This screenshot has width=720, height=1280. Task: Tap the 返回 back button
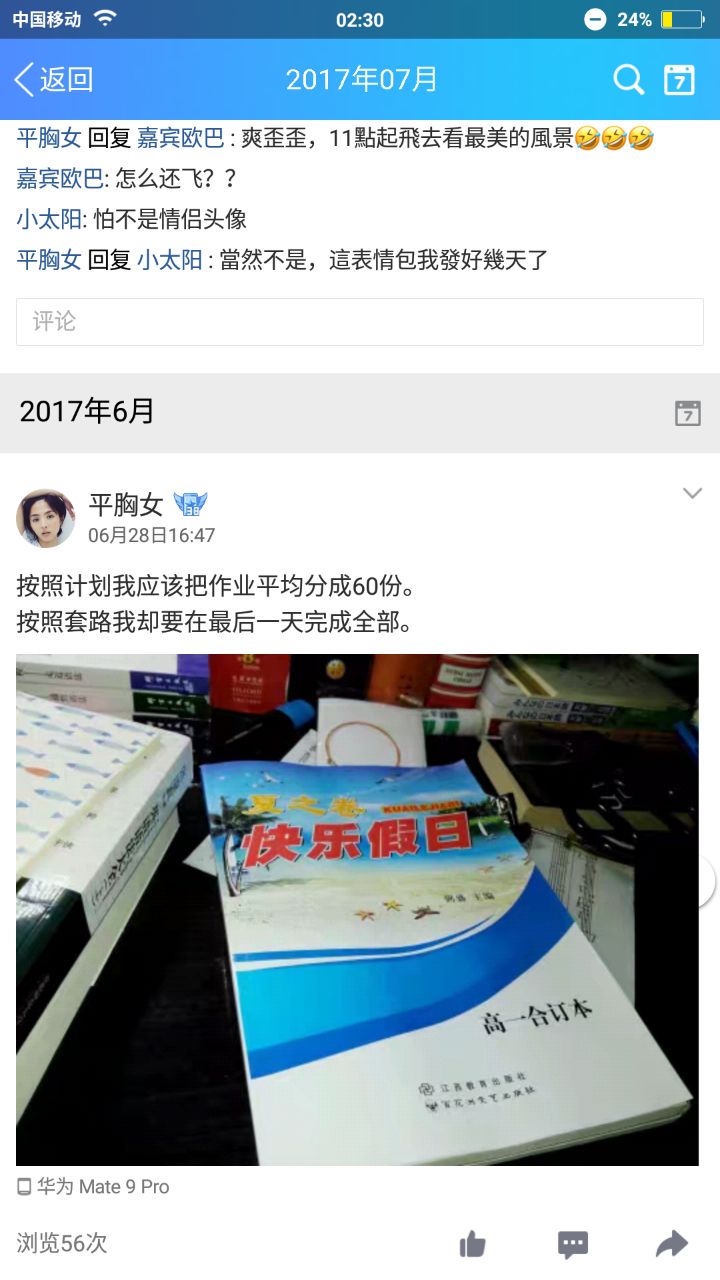(54, 80)
